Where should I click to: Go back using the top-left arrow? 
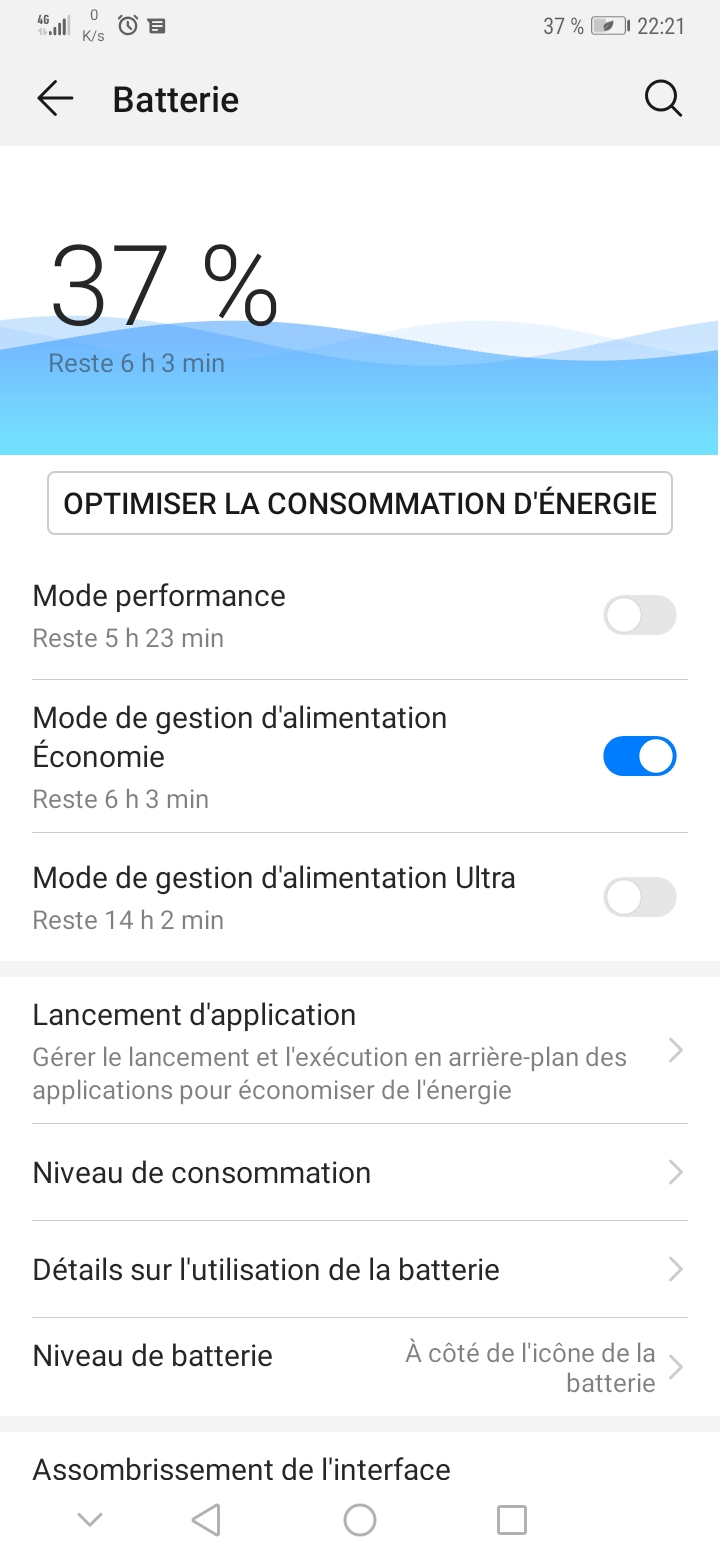point(55,99)
